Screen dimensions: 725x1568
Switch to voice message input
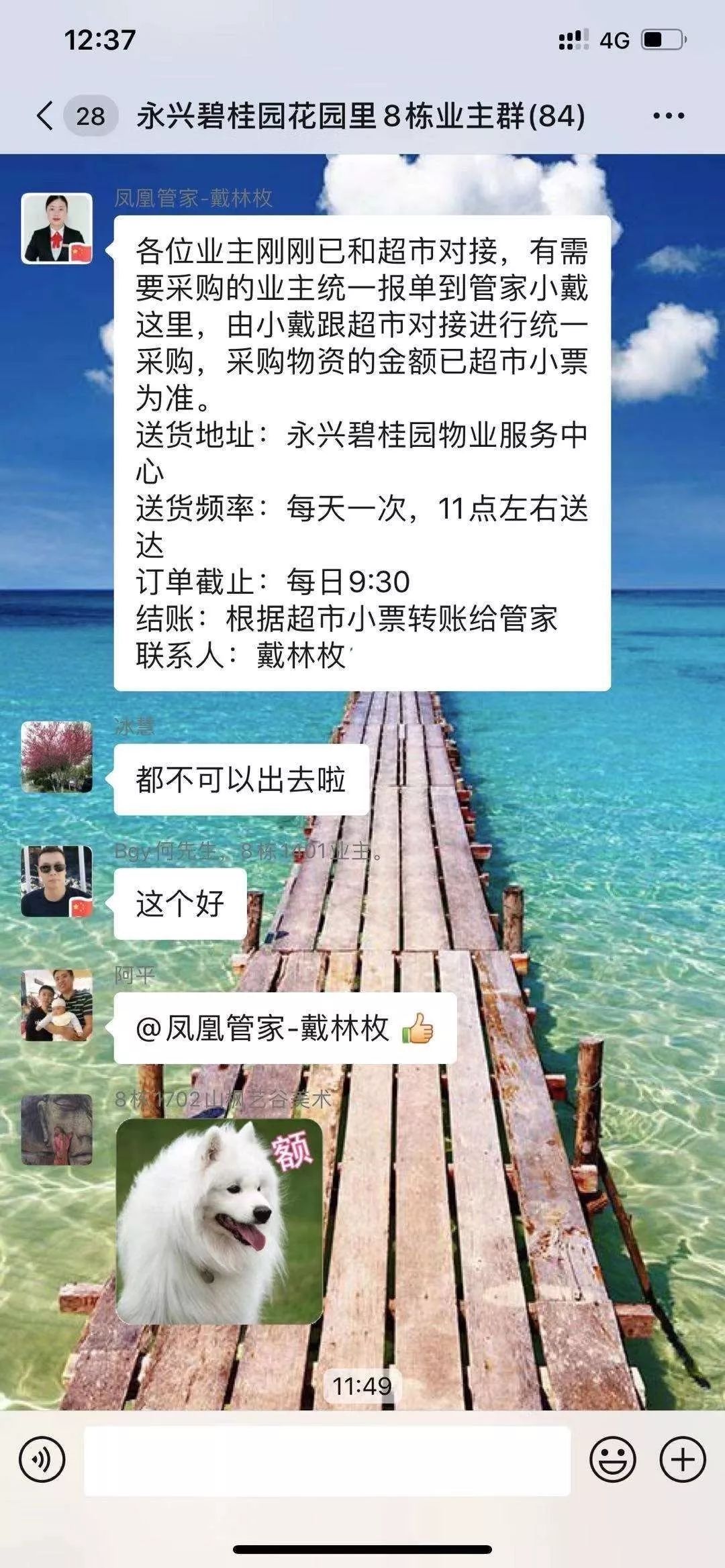(x=42, y=1459)
